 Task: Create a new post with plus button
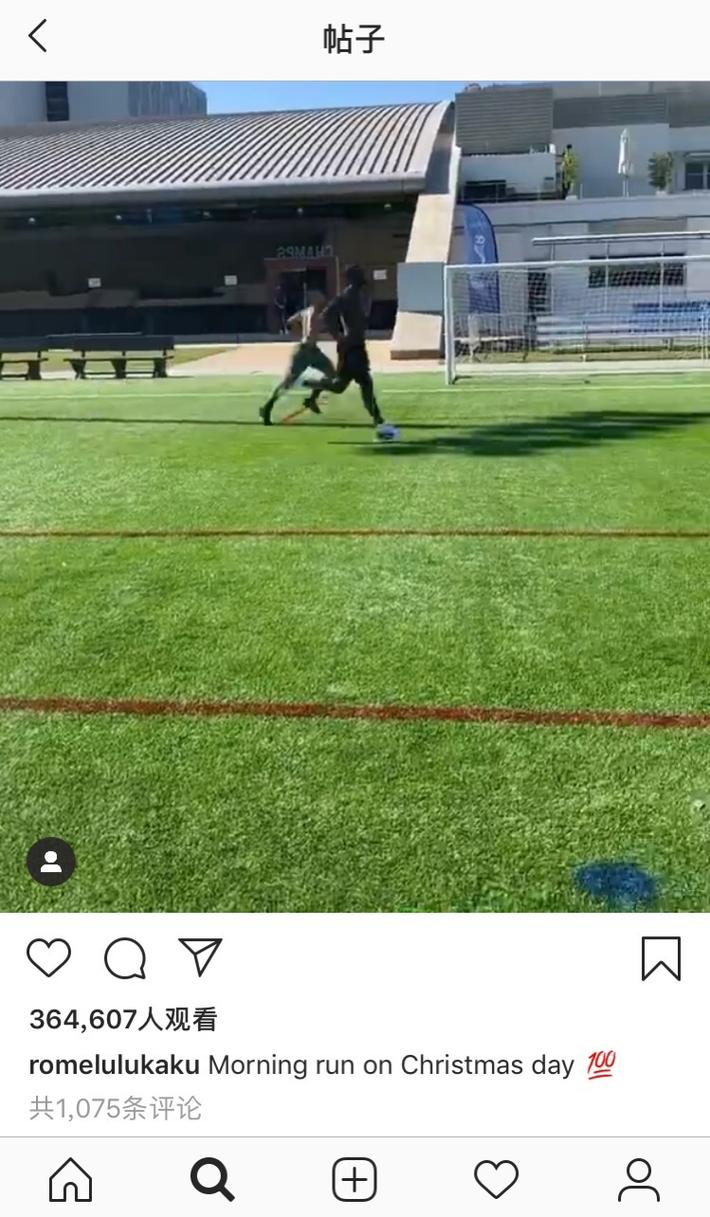coord(354,1180)
